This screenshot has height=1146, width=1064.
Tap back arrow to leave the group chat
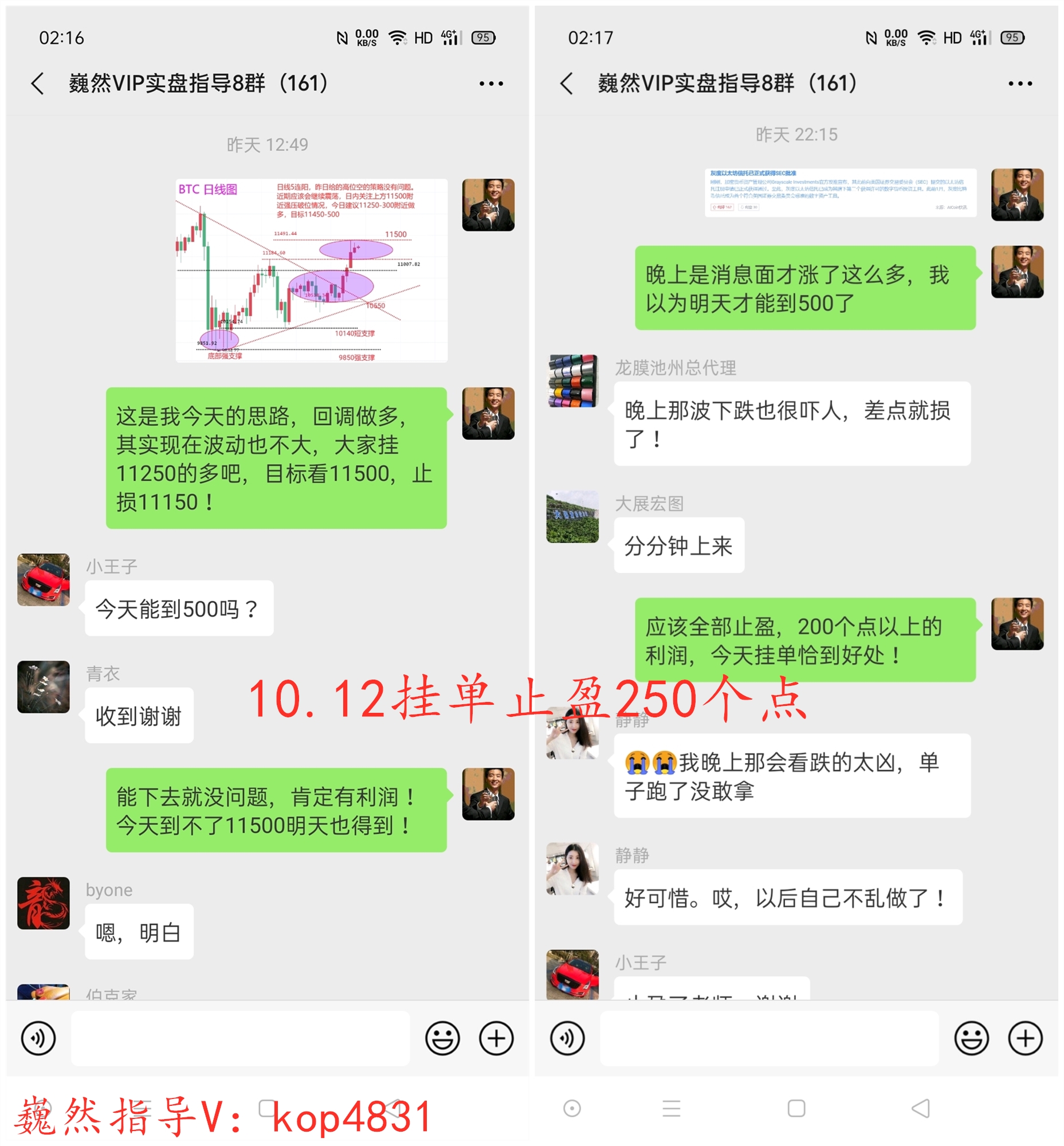(x=37, y=83)
